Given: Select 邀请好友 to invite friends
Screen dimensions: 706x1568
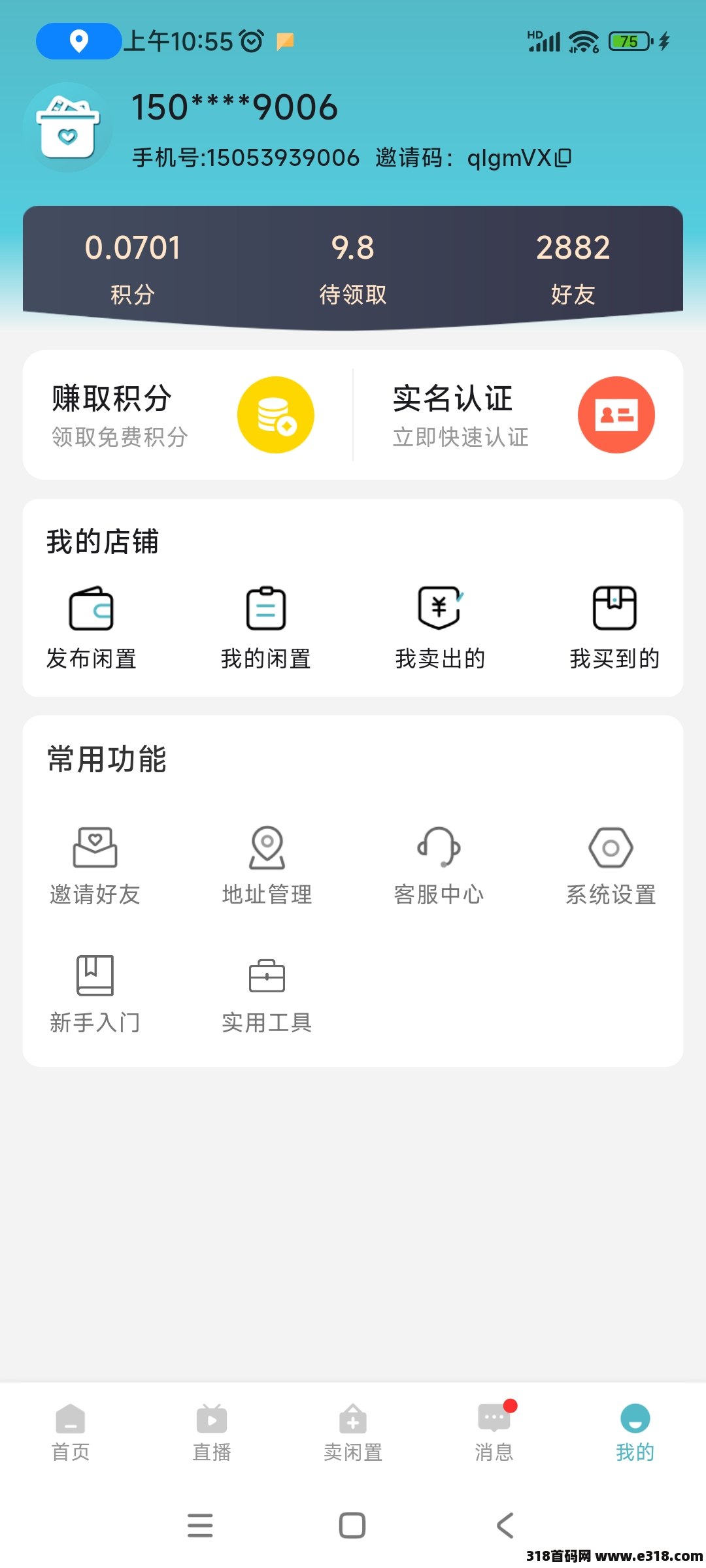Looking at the screenshot, I should click(95, 866).
